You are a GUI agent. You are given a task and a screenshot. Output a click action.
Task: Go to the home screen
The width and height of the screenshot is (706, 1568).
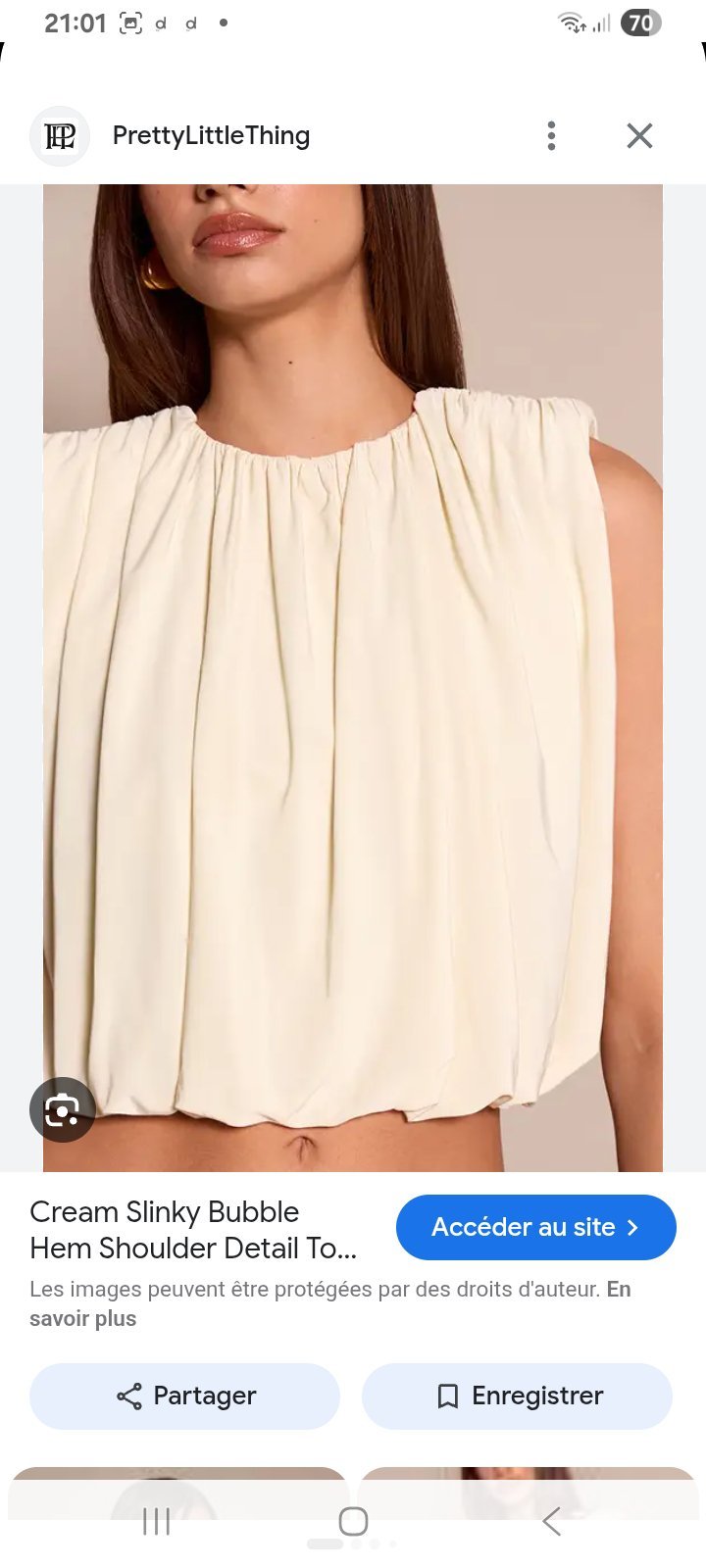[x=353, y=1521]
